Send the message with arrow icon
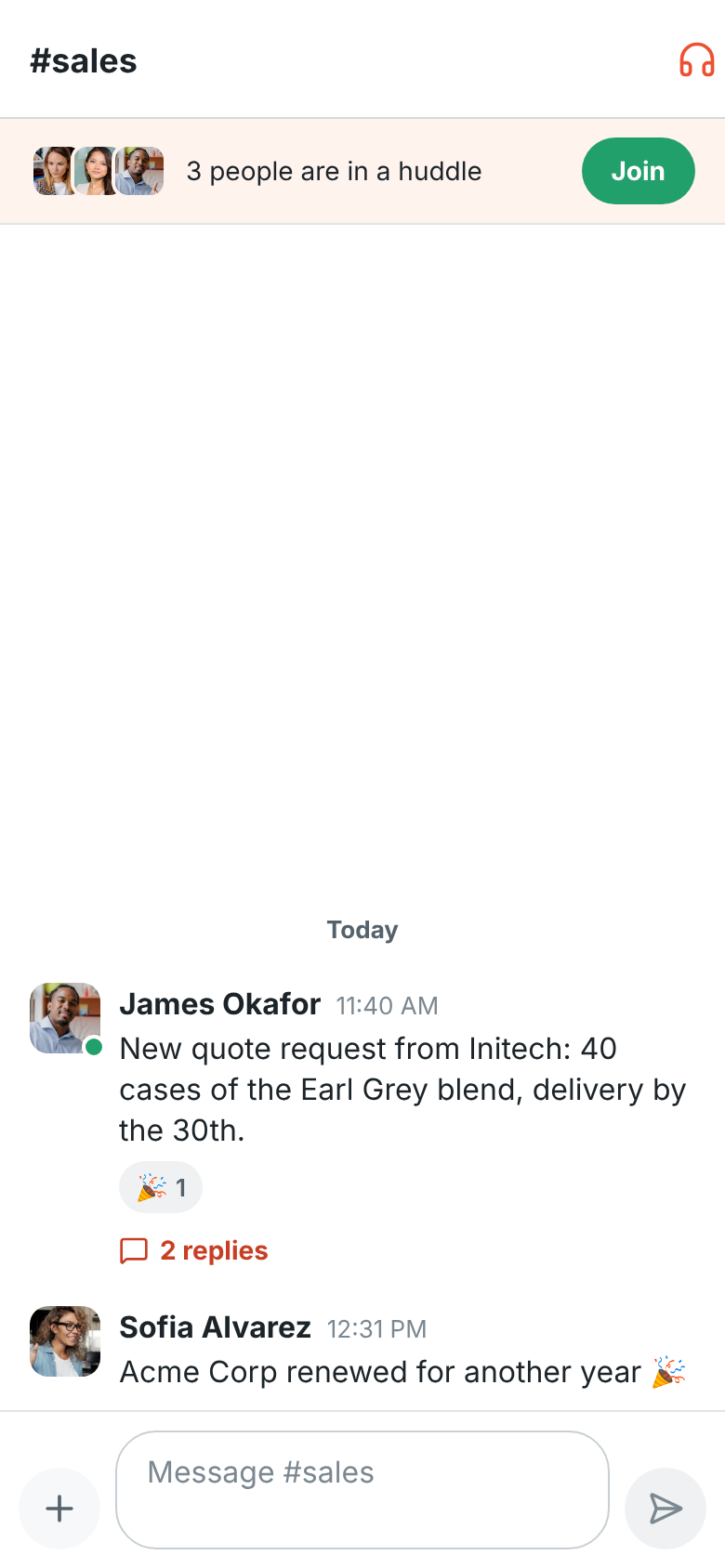 666,1509
